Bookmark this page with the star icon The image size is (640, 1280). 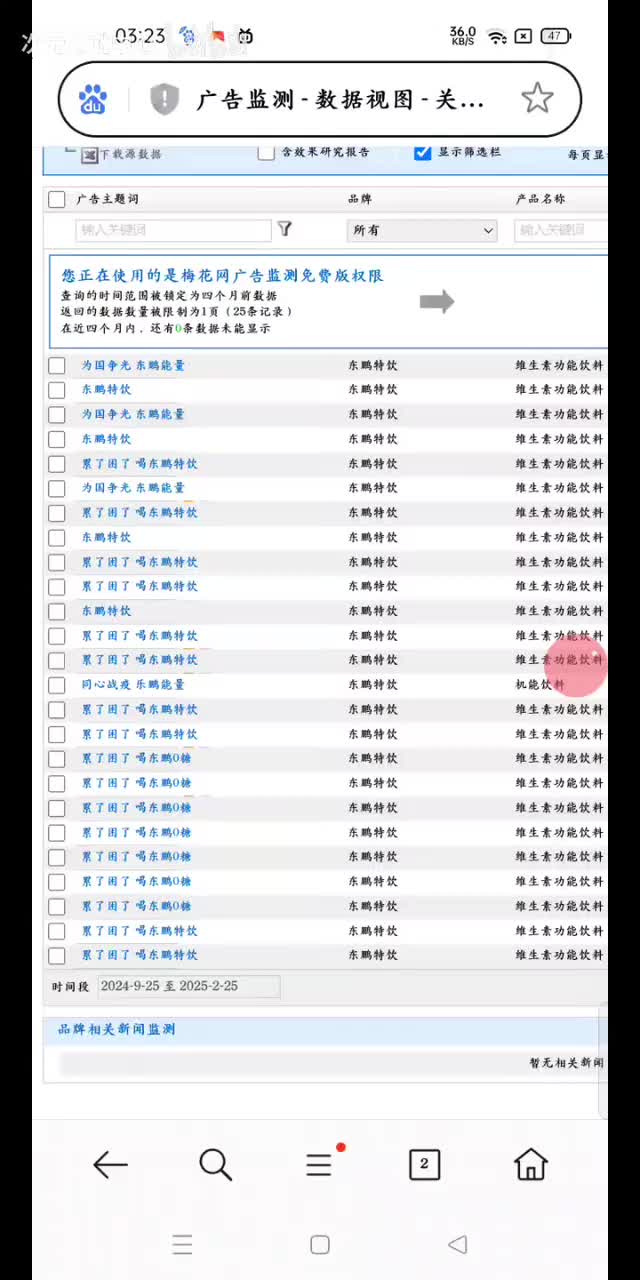[537, 98]
